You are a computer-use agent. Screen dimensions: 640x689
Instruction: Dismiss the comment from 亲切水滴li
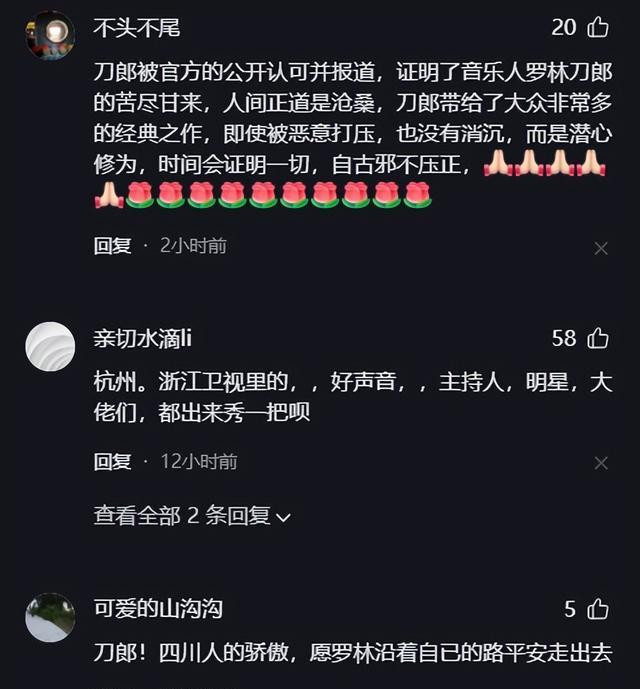point(601,463)
